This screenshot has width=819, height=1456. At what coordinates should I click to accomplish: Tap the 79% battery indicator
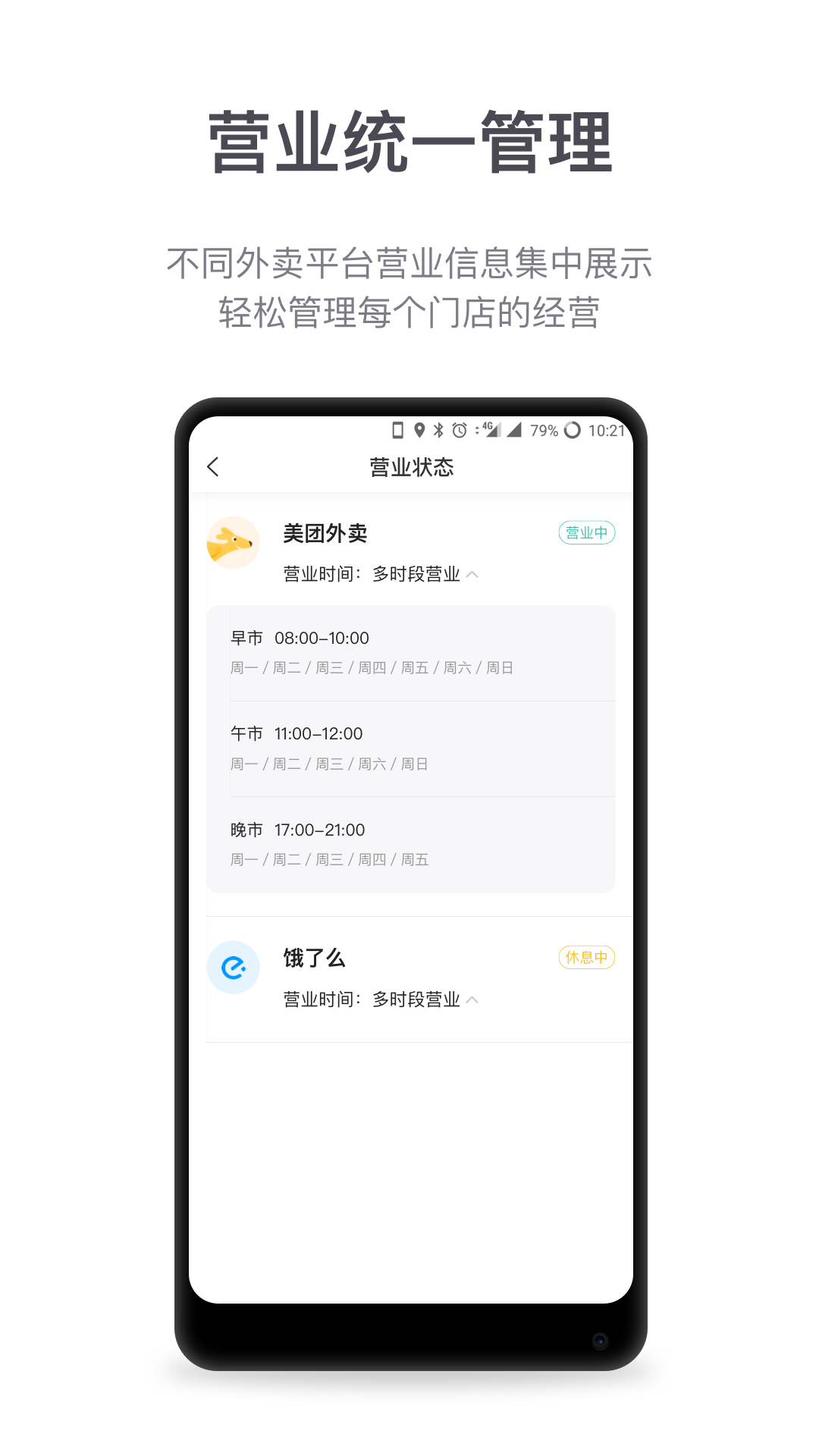click(544, 430)
